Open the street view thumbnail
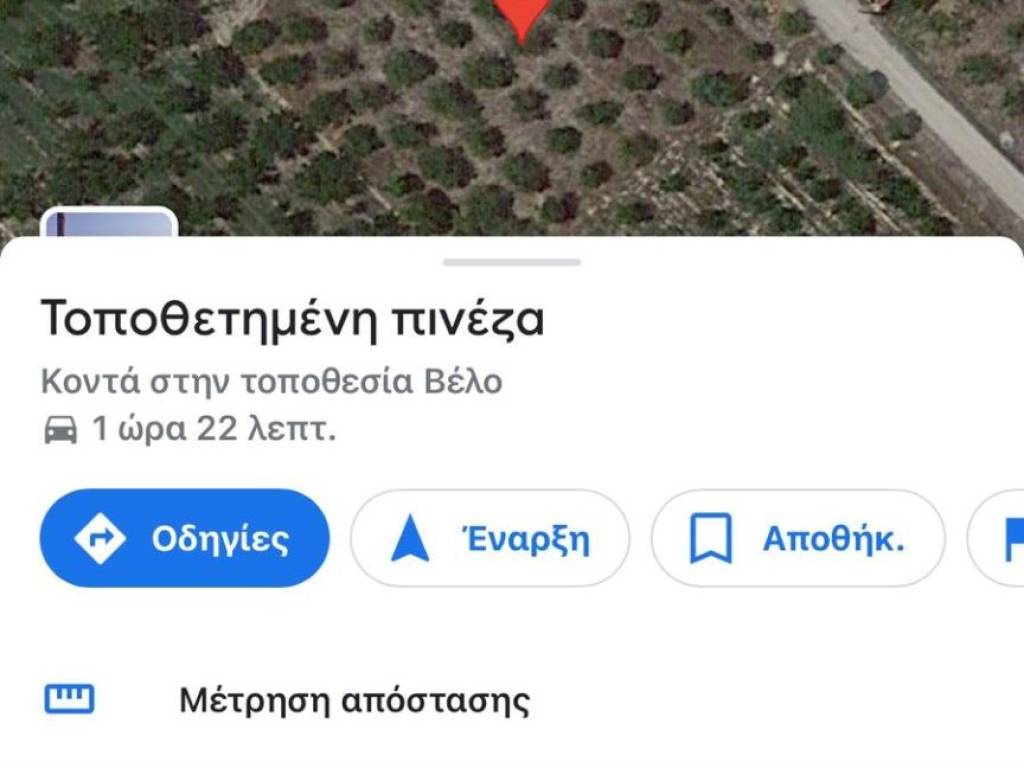The height and width of the screenshot is (768, 1024). (x=108, y=224)
